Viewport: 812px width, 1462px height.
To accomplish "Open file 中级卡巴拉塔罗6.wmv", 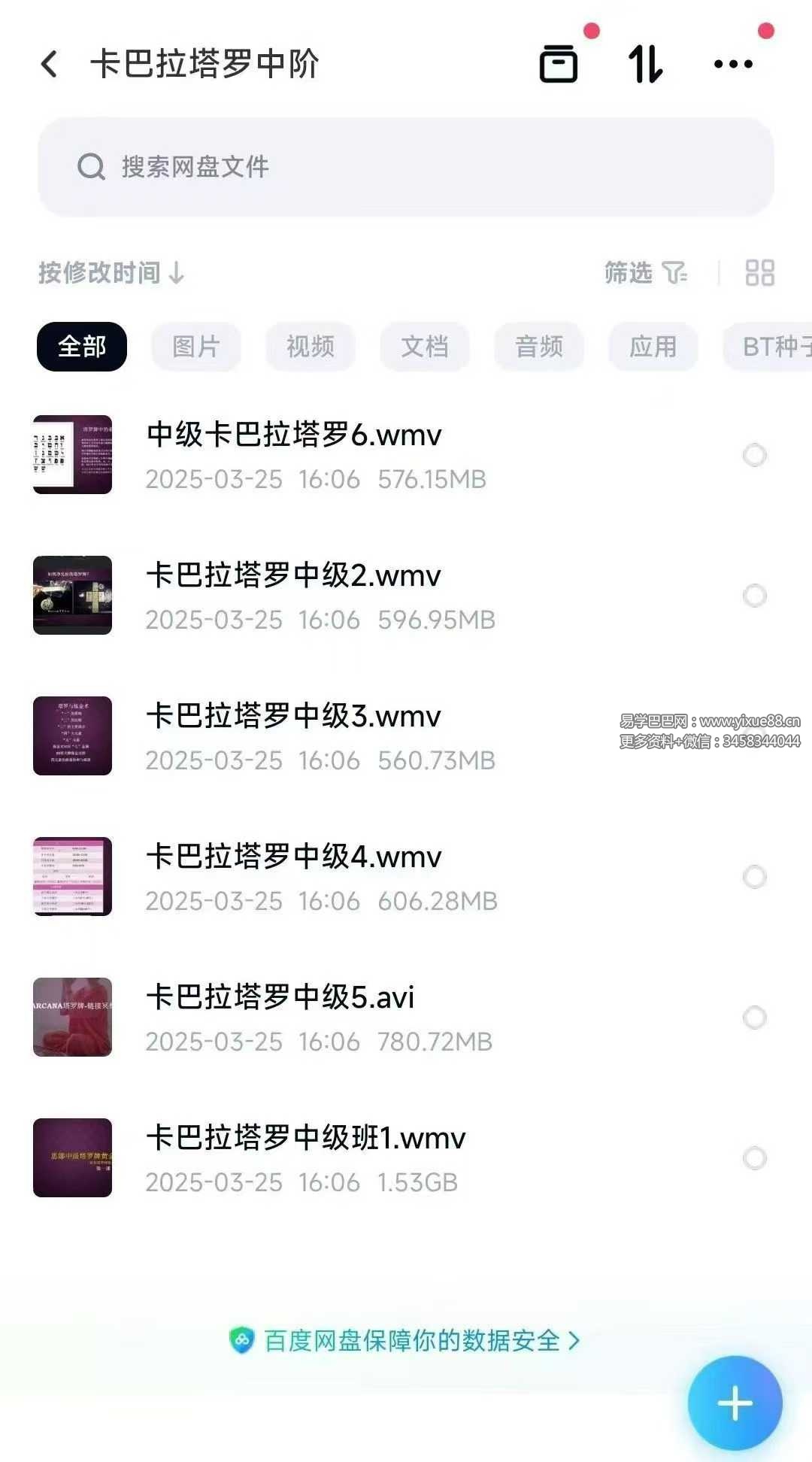I will [x=294, y=435].
